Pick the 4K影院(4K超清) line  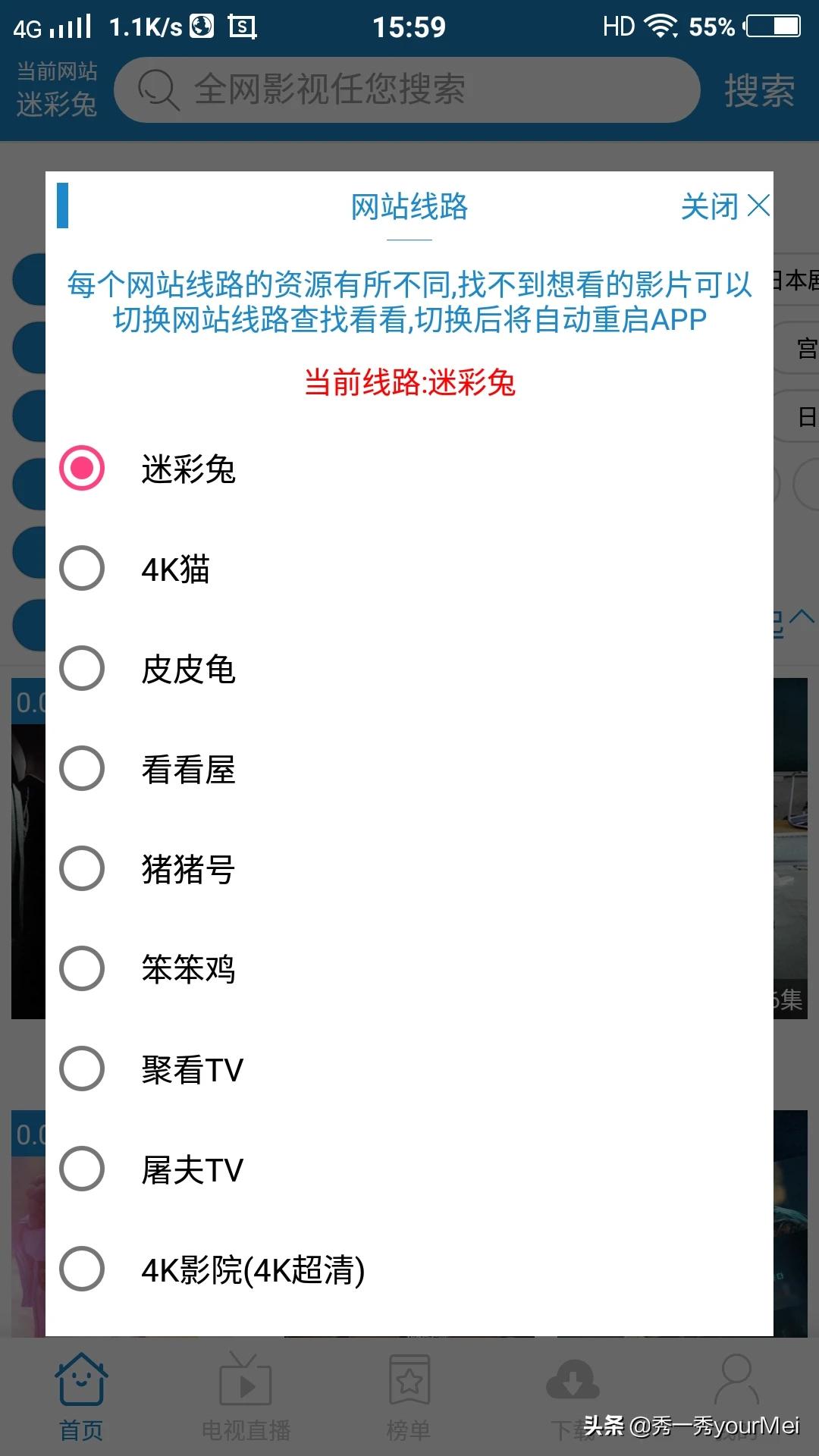(x=82, y=1269)
